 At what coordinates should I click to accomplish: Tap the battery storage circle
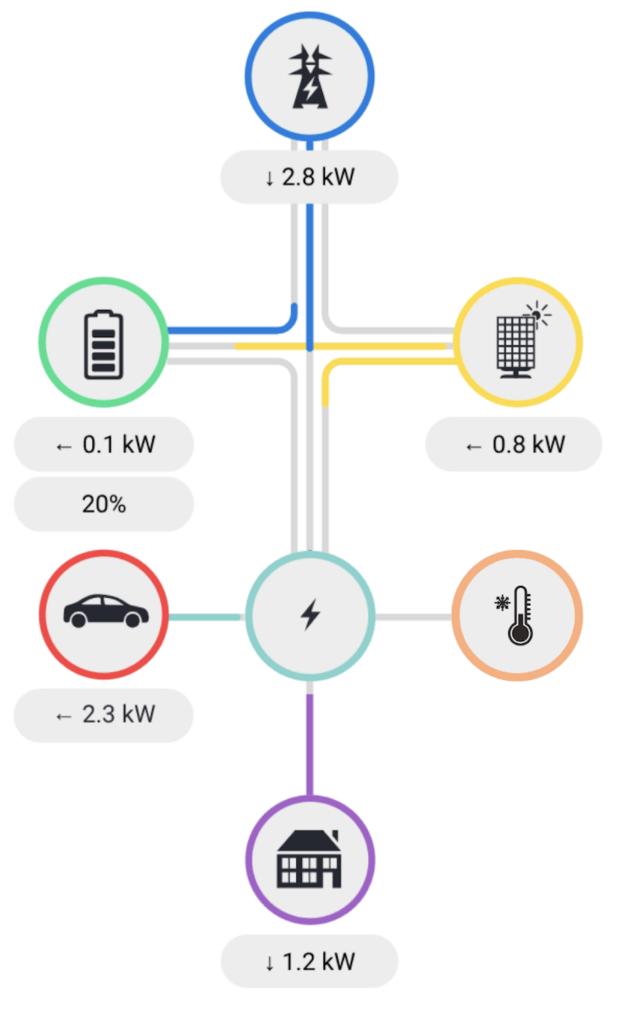pyautogui.click(x=103, y=343)
